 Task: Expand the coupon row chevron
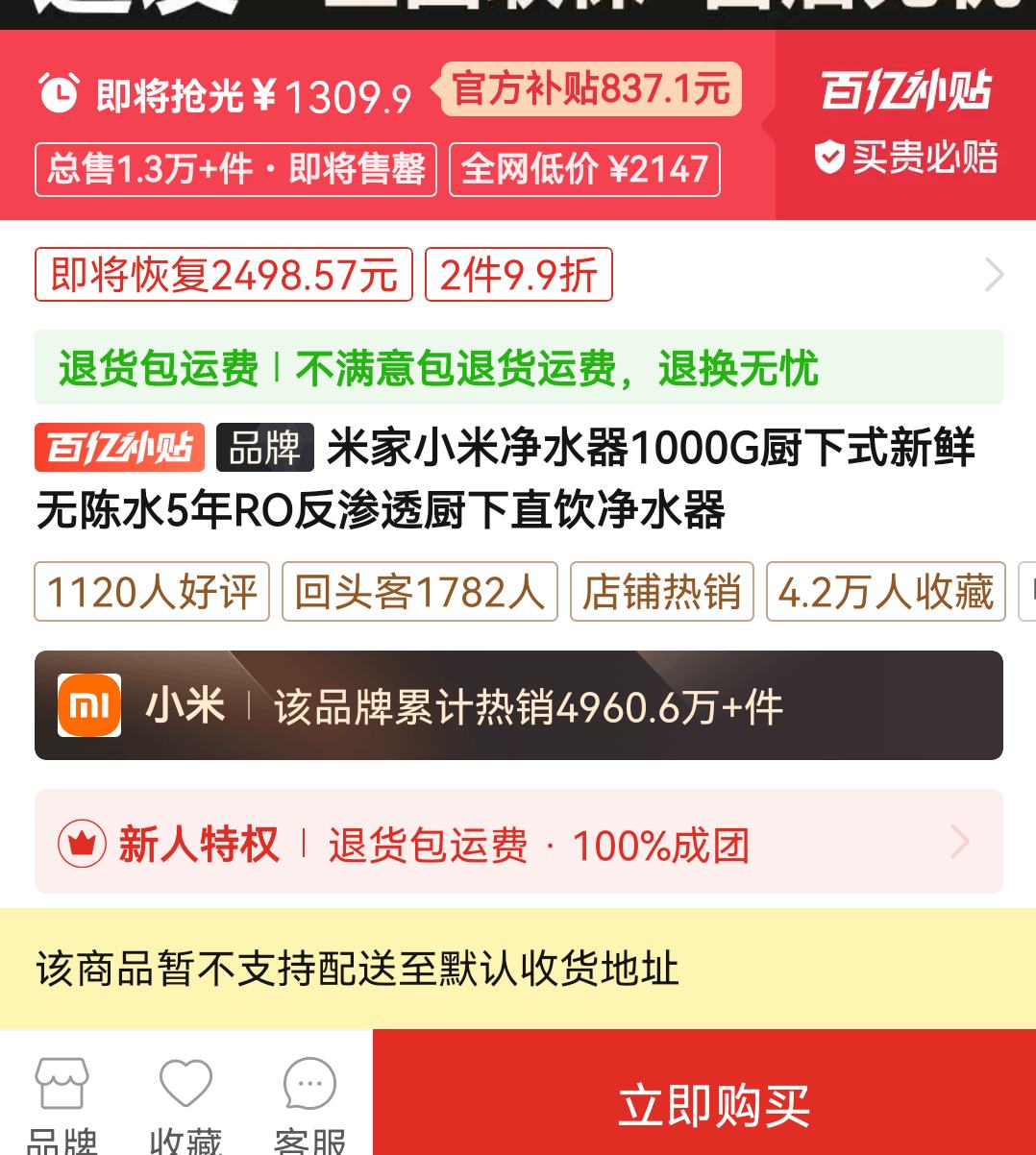pyautogui.click(x=994, y=275)
